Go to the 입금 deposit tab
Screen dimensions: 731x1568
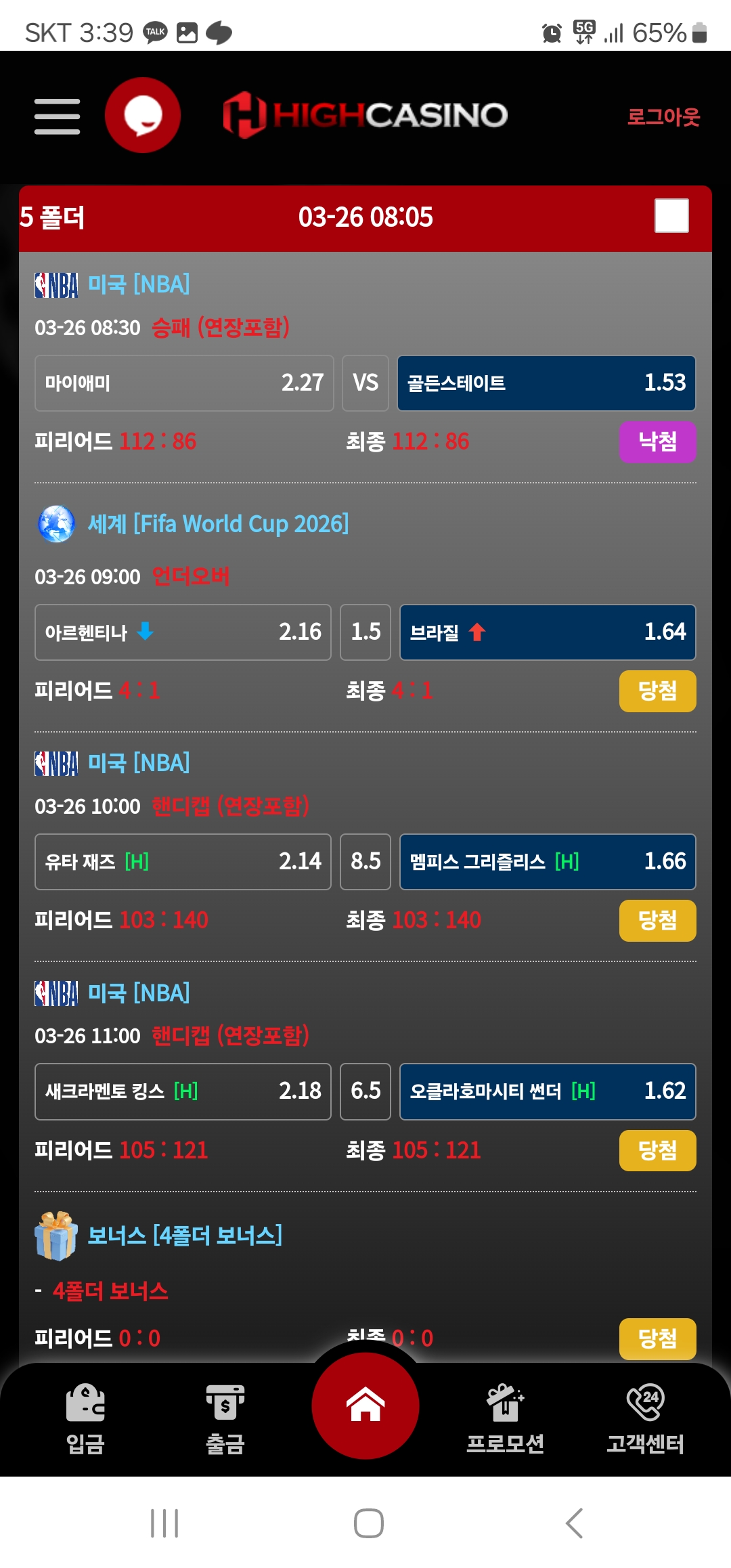point(85,1418)
